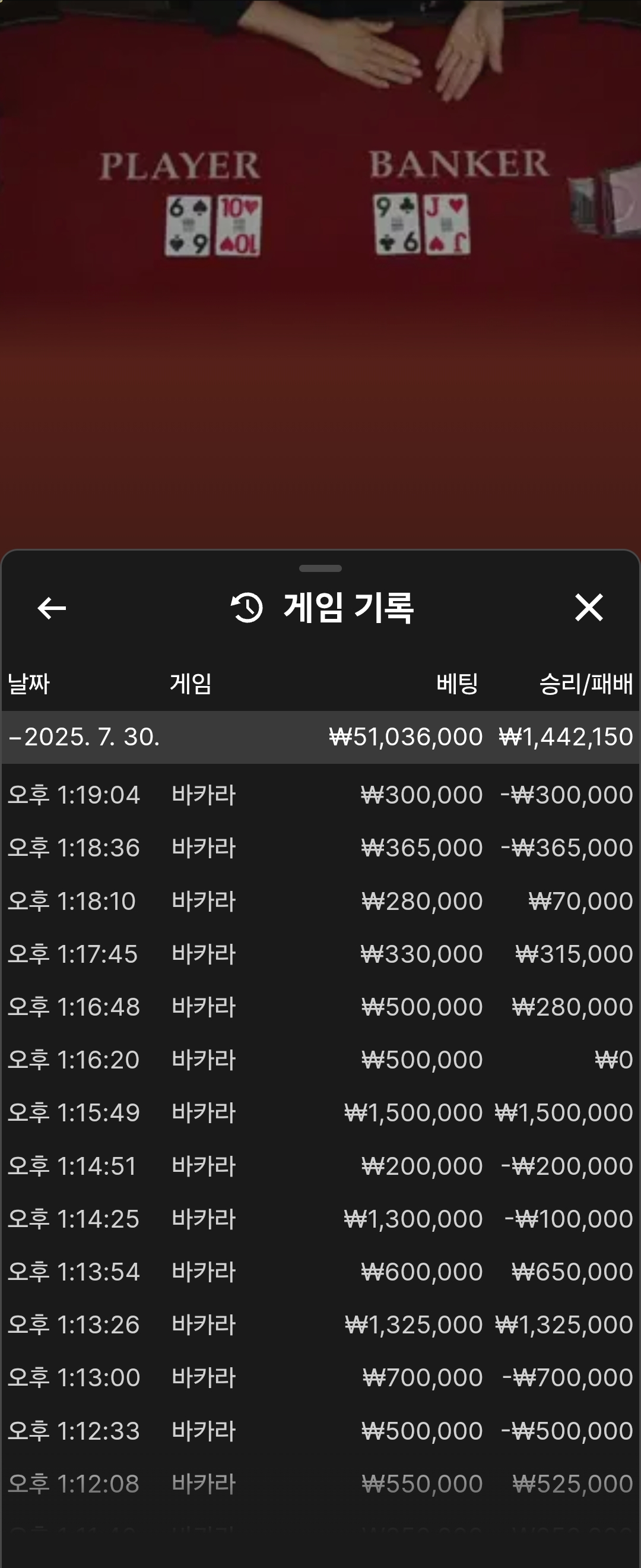The image size is (641, 1568).
Task: View the 오후 1:12:08 baccarat round
Action: pos(320,1484)
